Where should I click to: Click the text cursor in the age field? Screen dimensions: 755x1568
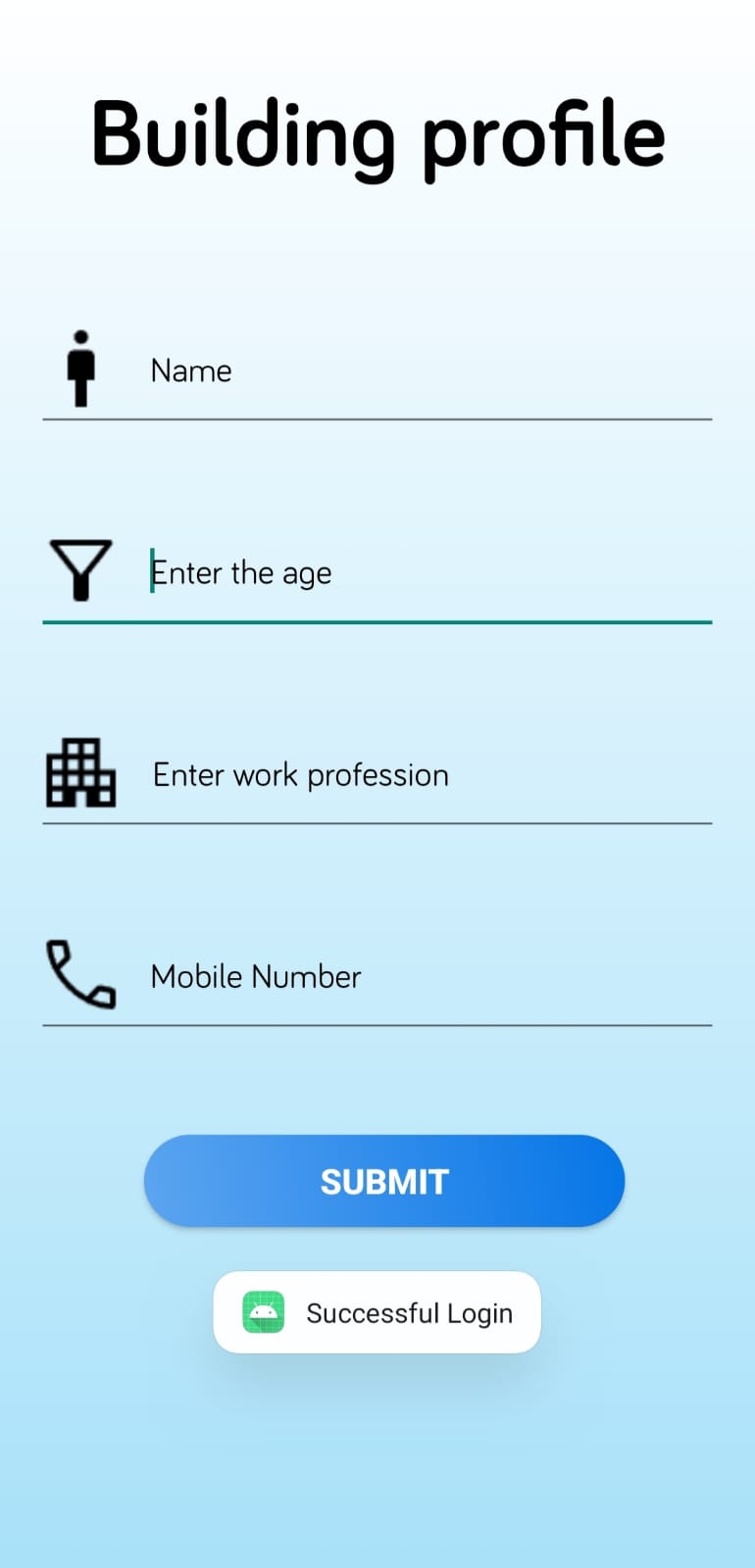coord(151,572)
